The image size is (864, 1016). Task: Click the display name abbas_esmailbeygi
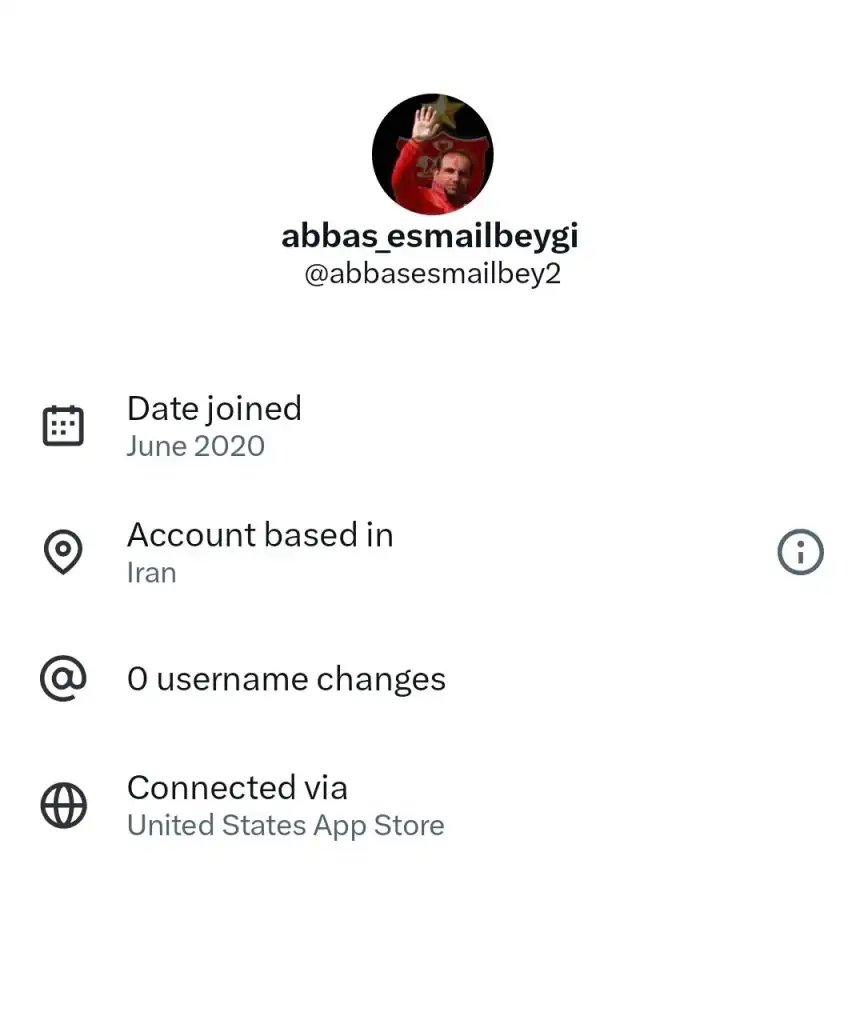[x=432, y=236]
